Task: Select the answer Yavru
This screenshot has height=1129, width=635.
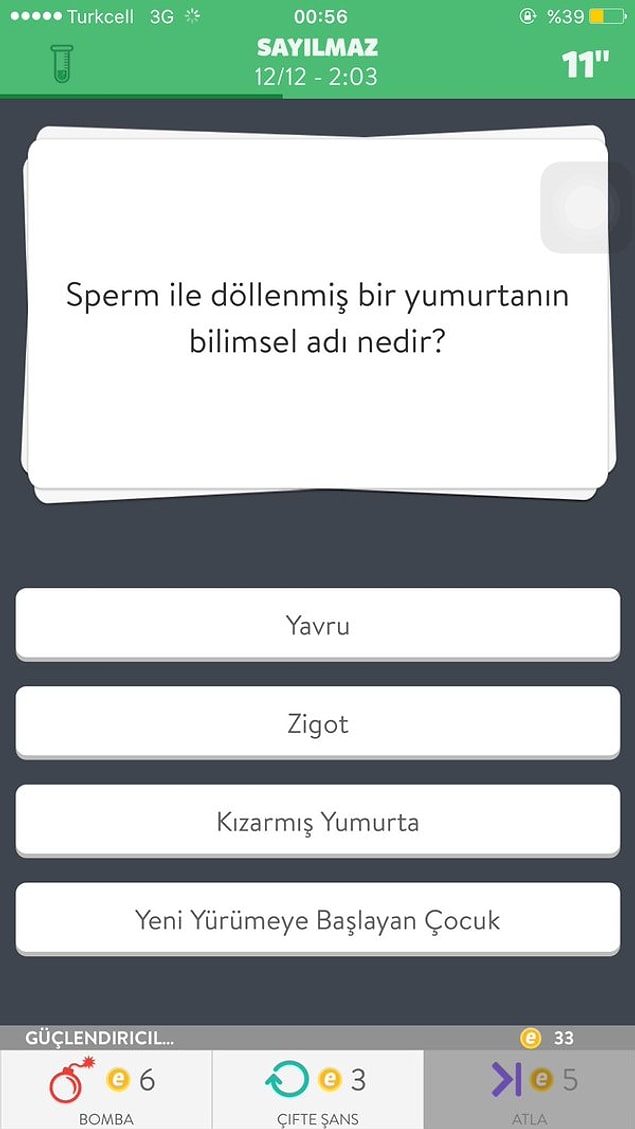Action: [x=317, y=625]
